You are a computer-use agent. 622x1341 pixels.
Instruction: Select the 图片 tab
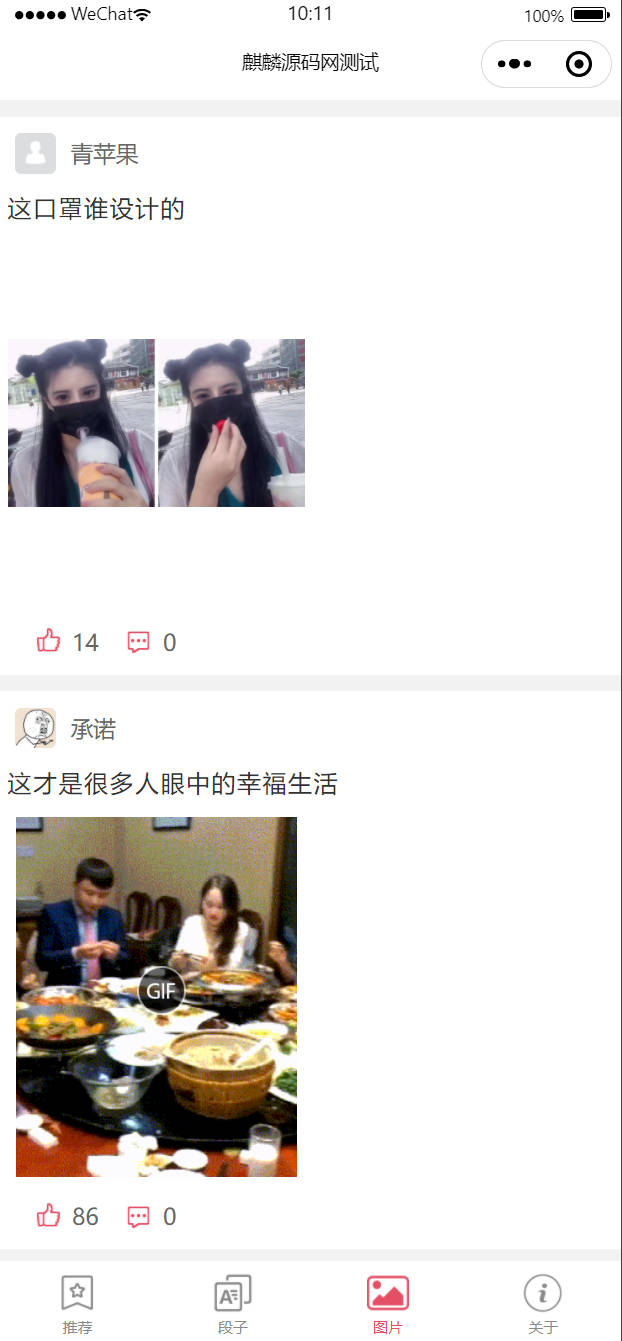[x=388, y=1303]
